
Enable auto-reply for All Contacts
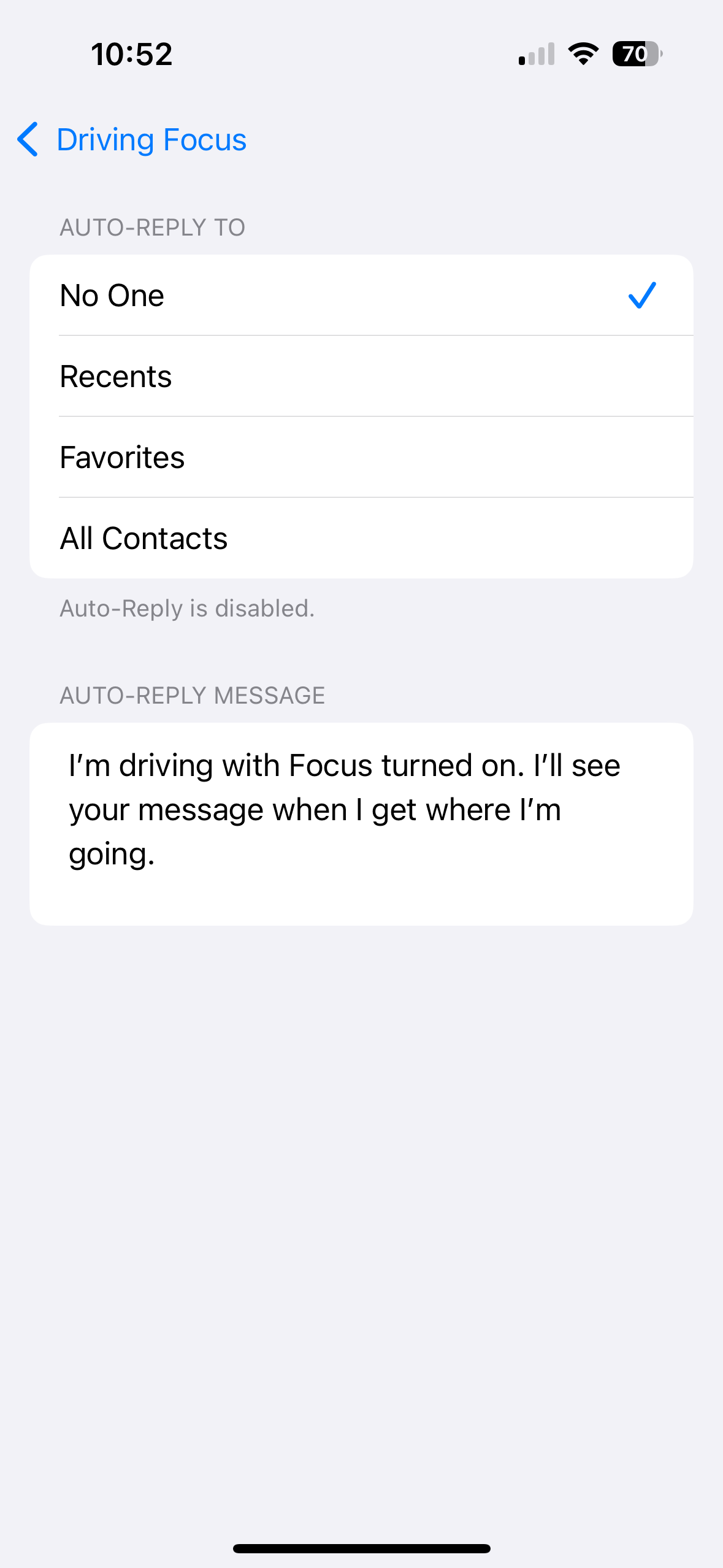pos(361,538)
